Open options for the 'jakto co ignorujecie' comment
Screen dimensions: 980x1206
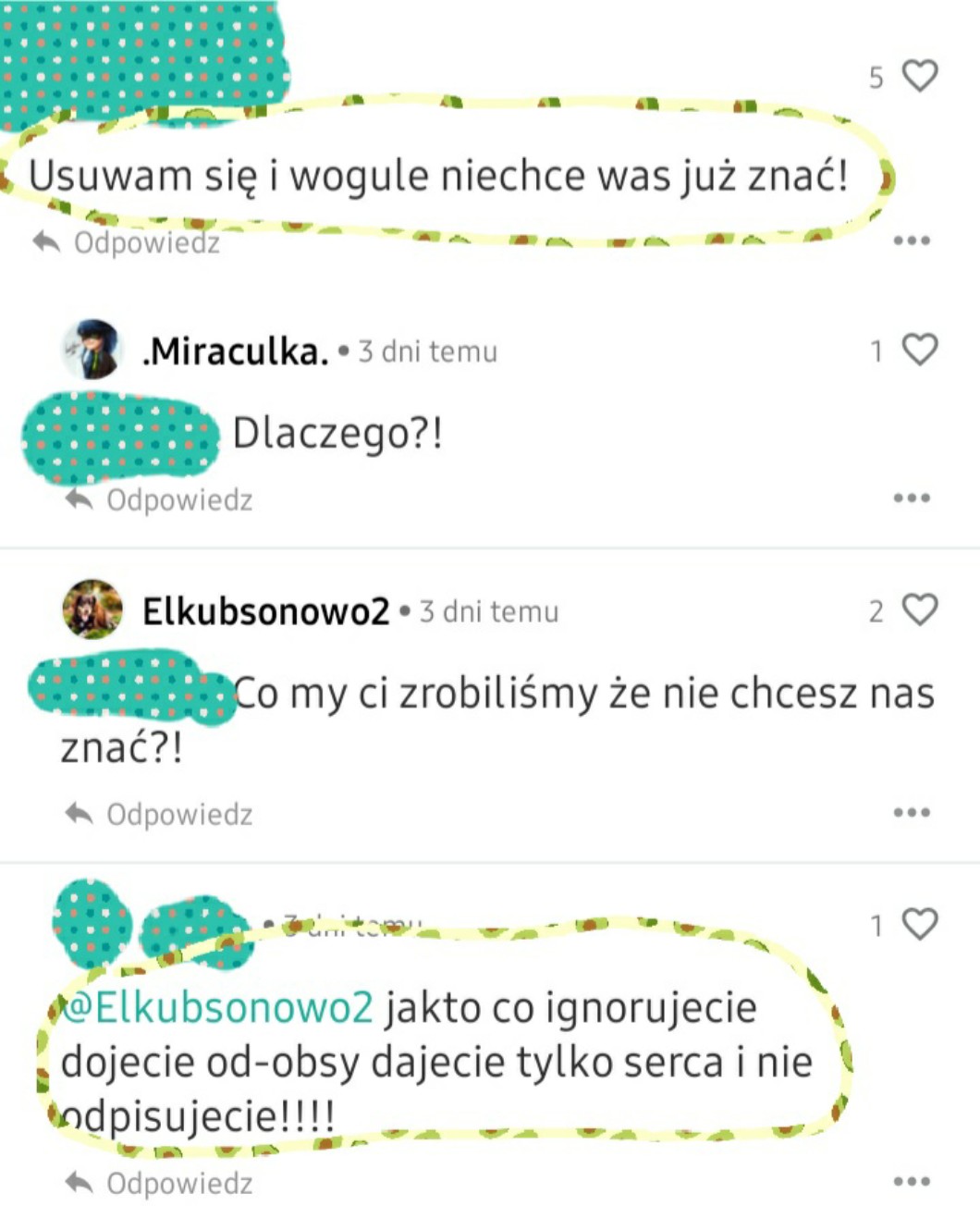912,1181
